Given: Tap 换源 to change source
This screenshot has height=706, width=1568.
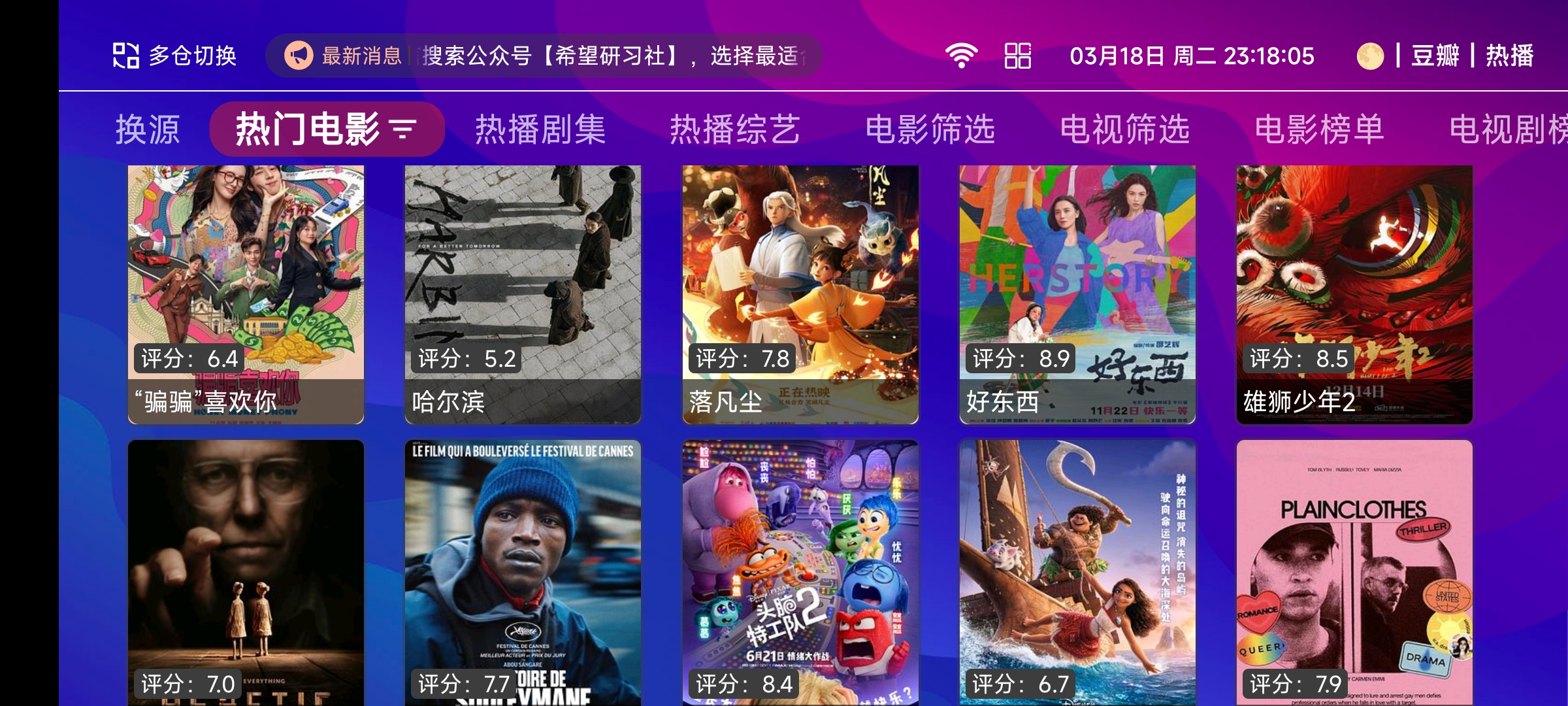Looking at the screenshot, I should 148,129.
